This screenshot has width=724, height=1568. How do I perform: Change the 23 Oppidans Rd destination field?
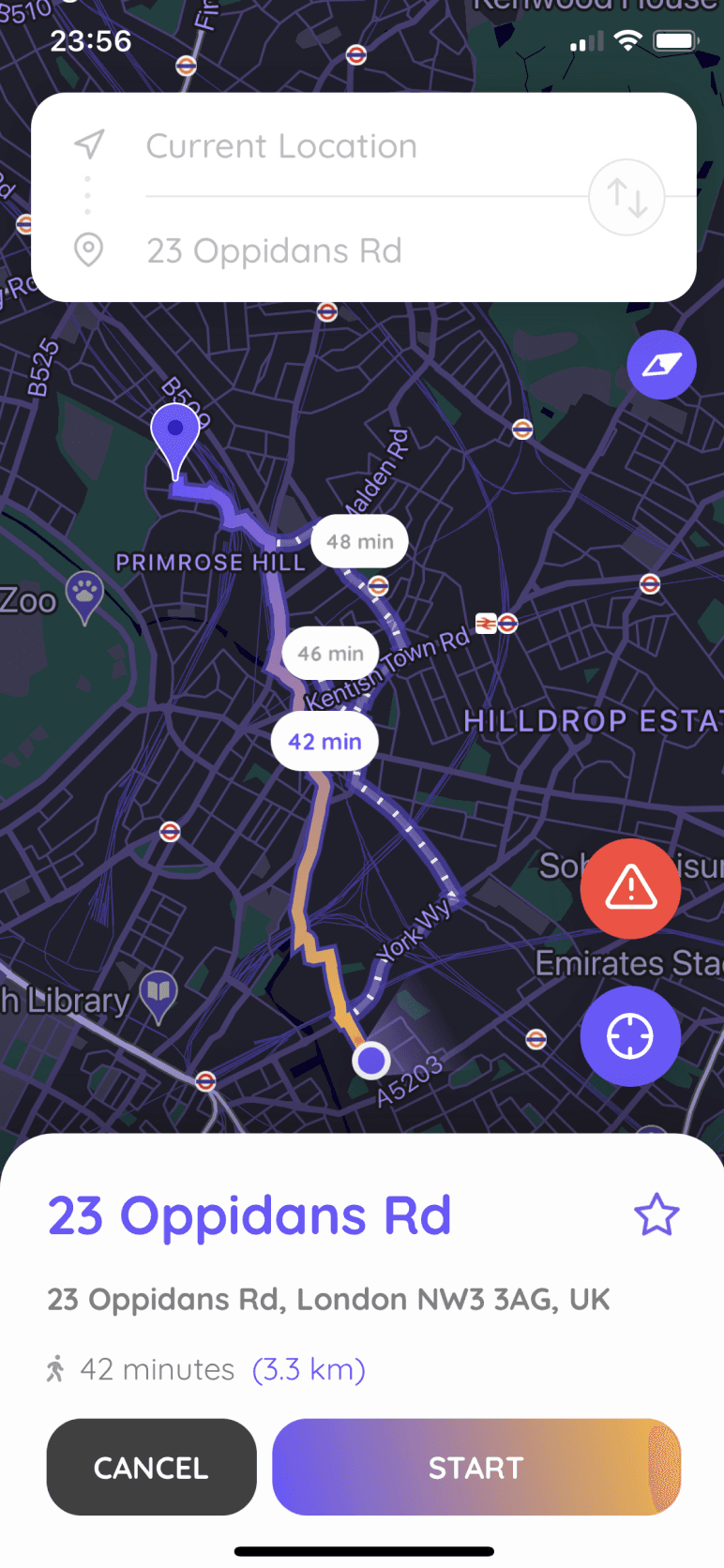pos(274,251)
